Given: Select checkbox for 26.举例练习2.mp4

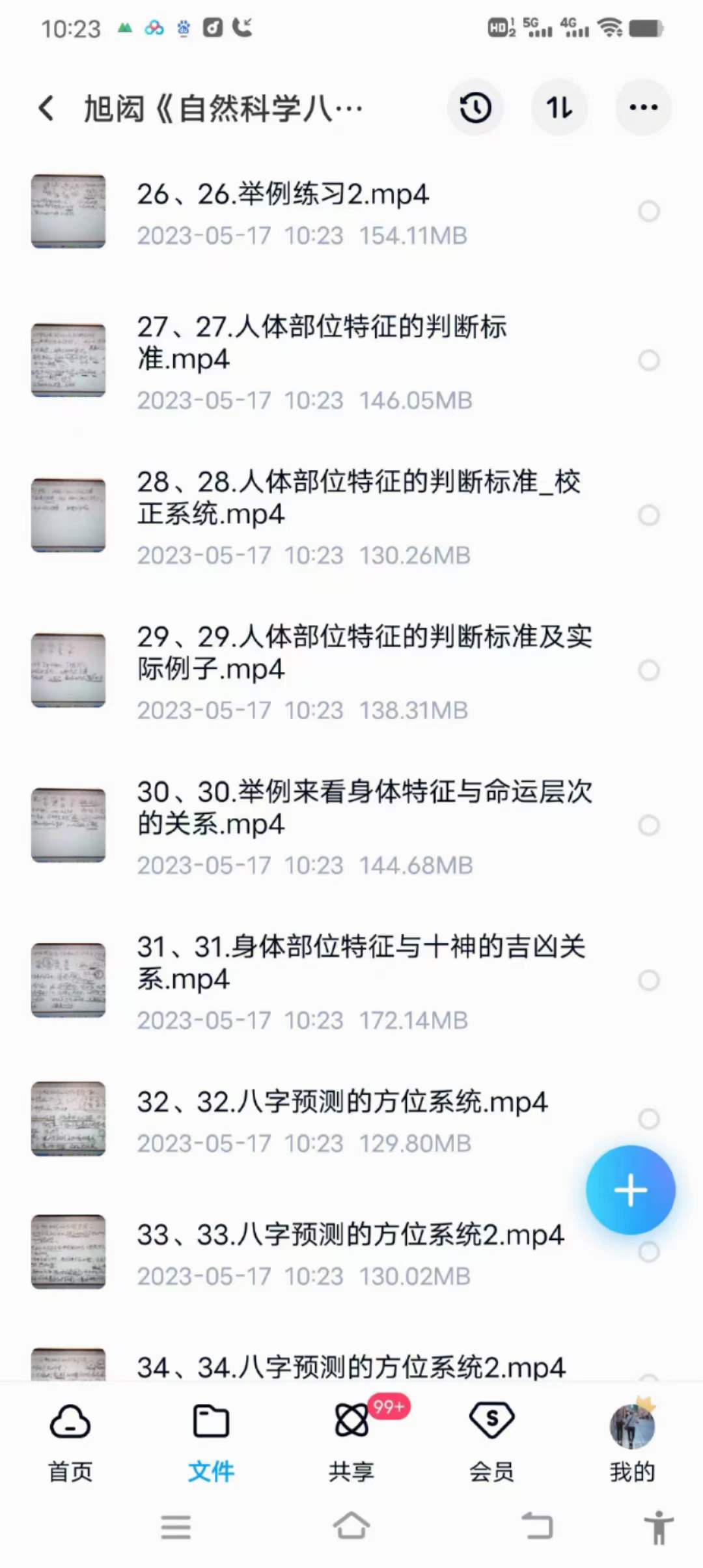Looking at the screenshot, I should 648,212.
